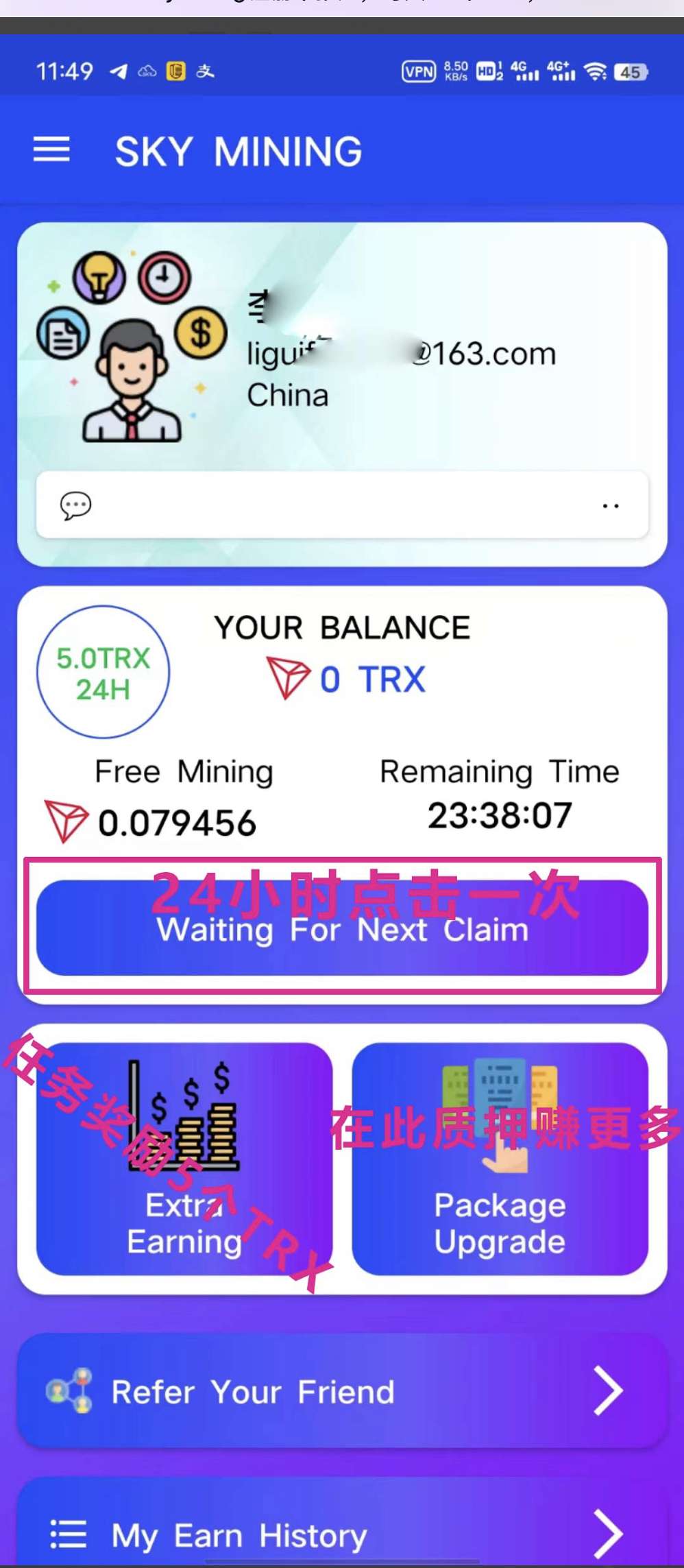The height and width of the screenshot is (1568, 684).
Task: Open the hamburger drawer menu
Action: click(x=51, y=149)
